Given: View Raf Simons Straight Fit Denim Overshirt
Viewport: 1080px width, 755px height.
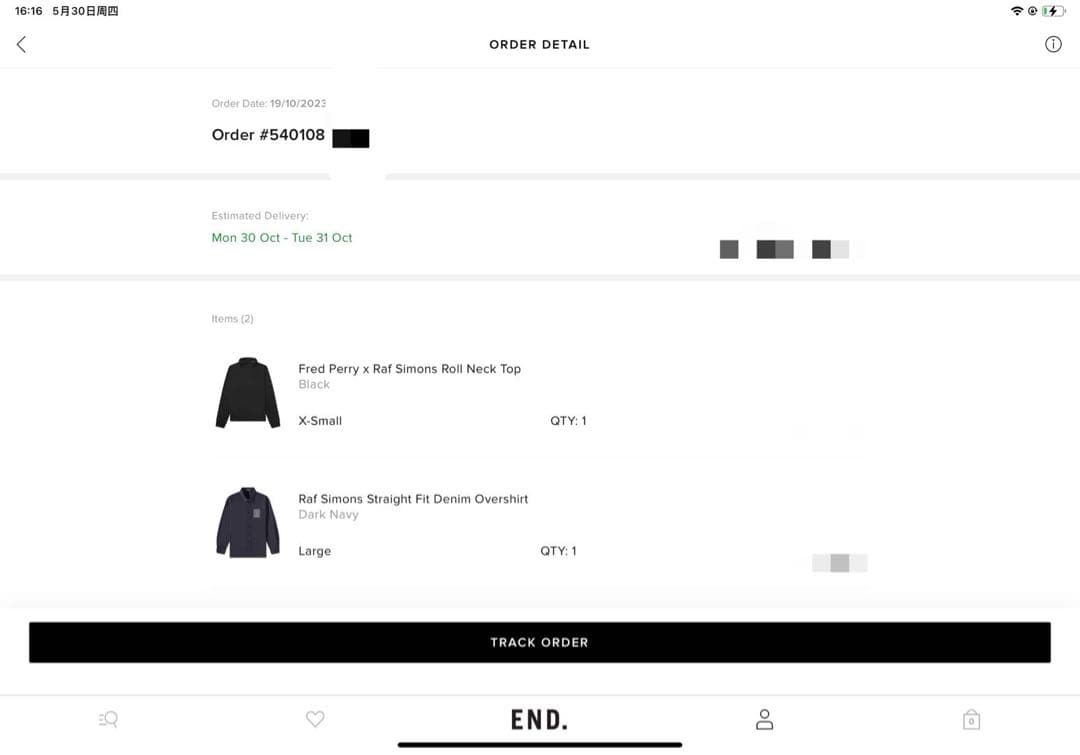Looking at the screenshot, I should pos(413,499).
